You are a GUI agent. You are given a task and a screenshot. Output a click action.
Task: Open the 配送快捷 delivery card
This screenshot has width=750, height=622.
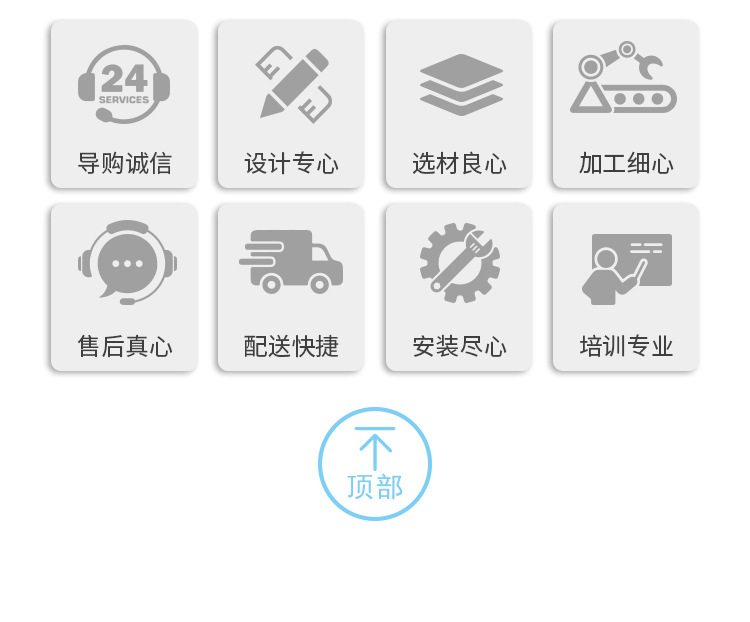(x=291, y=287)
